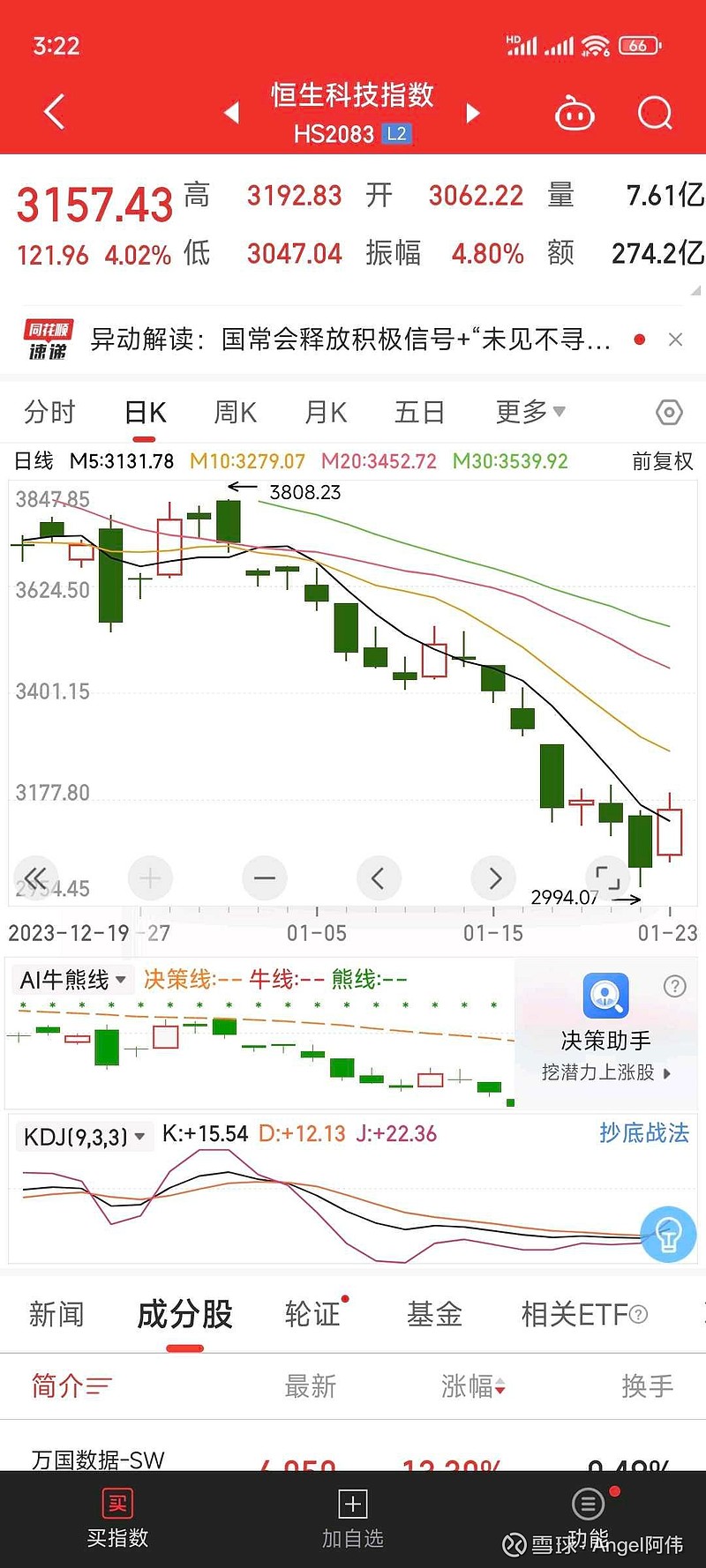Open the search icon in the title bar
Viewport: 706px width, 1568px height.
653,113
